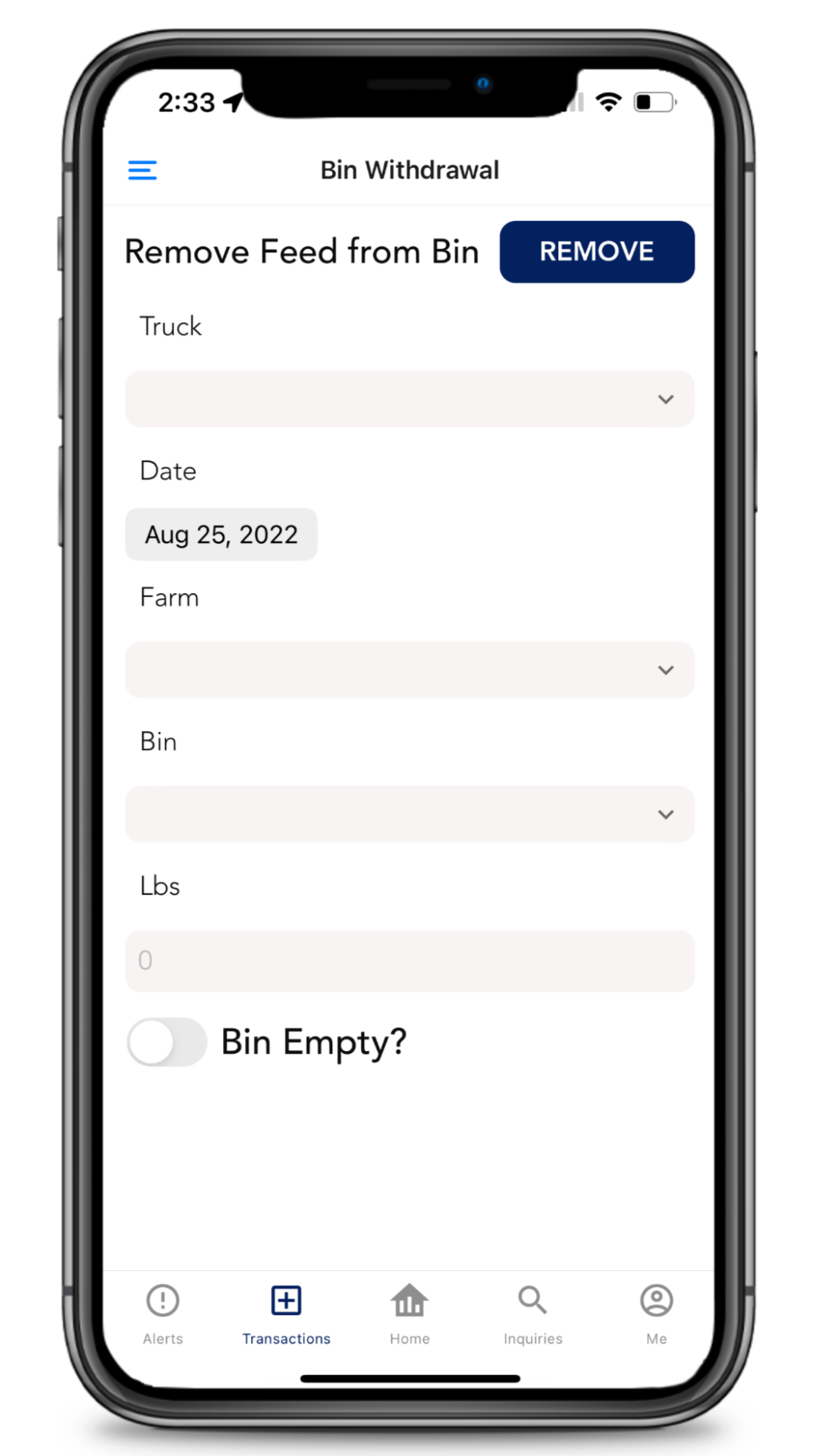
Task: Switch to the Alerts tab
Action: click(163, 1315)
